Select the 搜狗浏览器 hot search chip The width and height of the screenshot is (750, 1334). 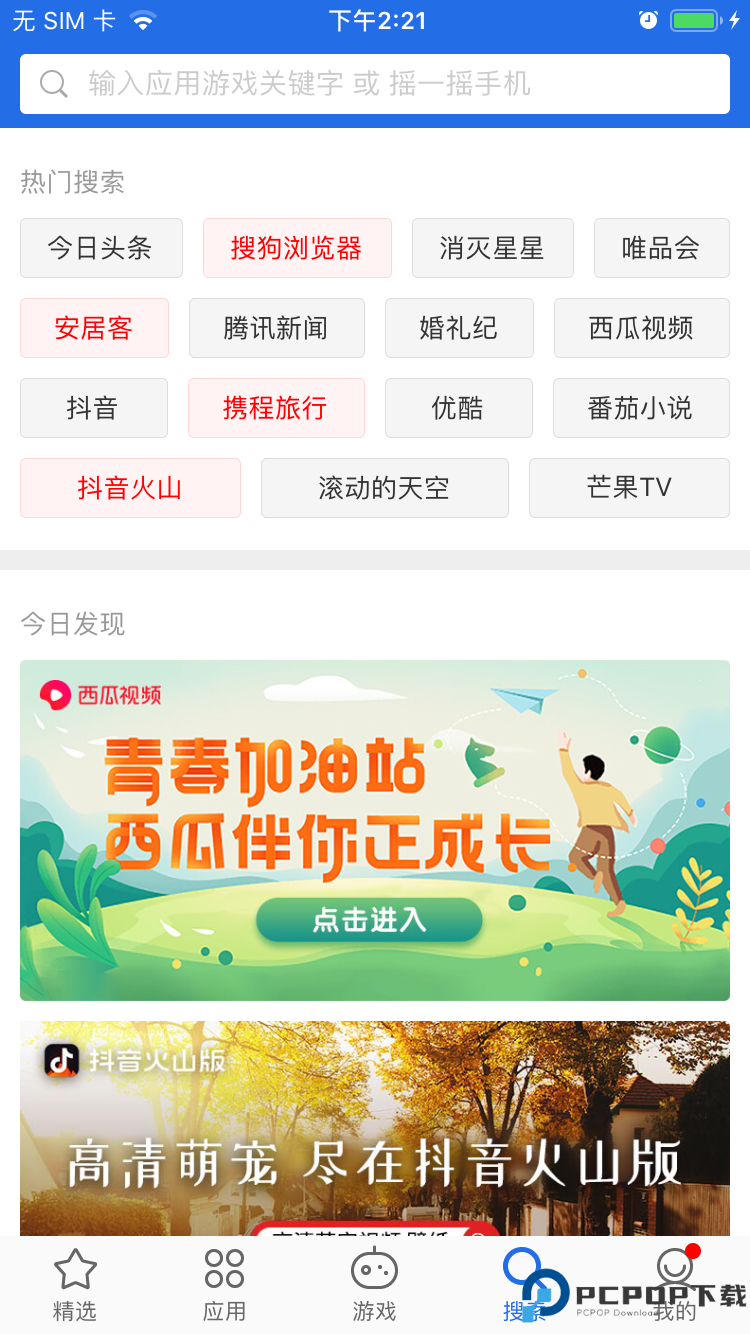coord(297,248)
